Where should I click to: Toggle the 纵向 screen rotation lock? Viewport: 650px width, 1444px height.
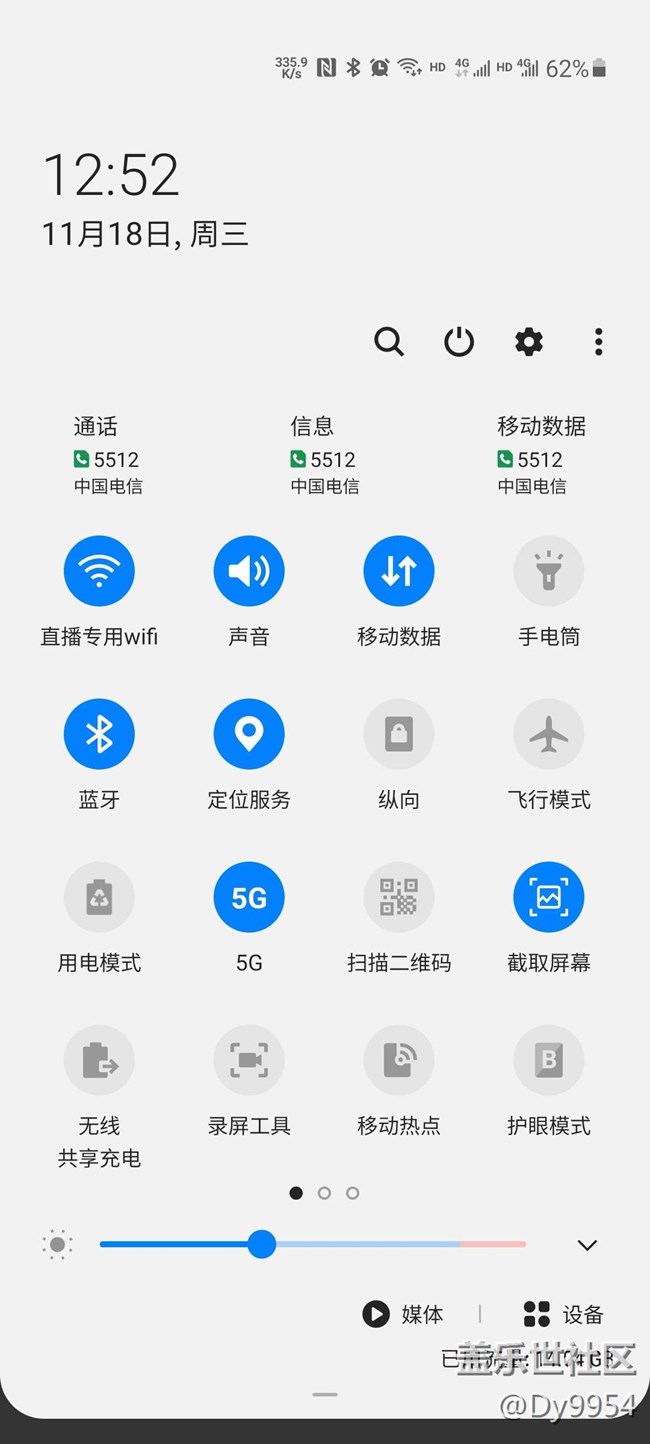(399, 734)
